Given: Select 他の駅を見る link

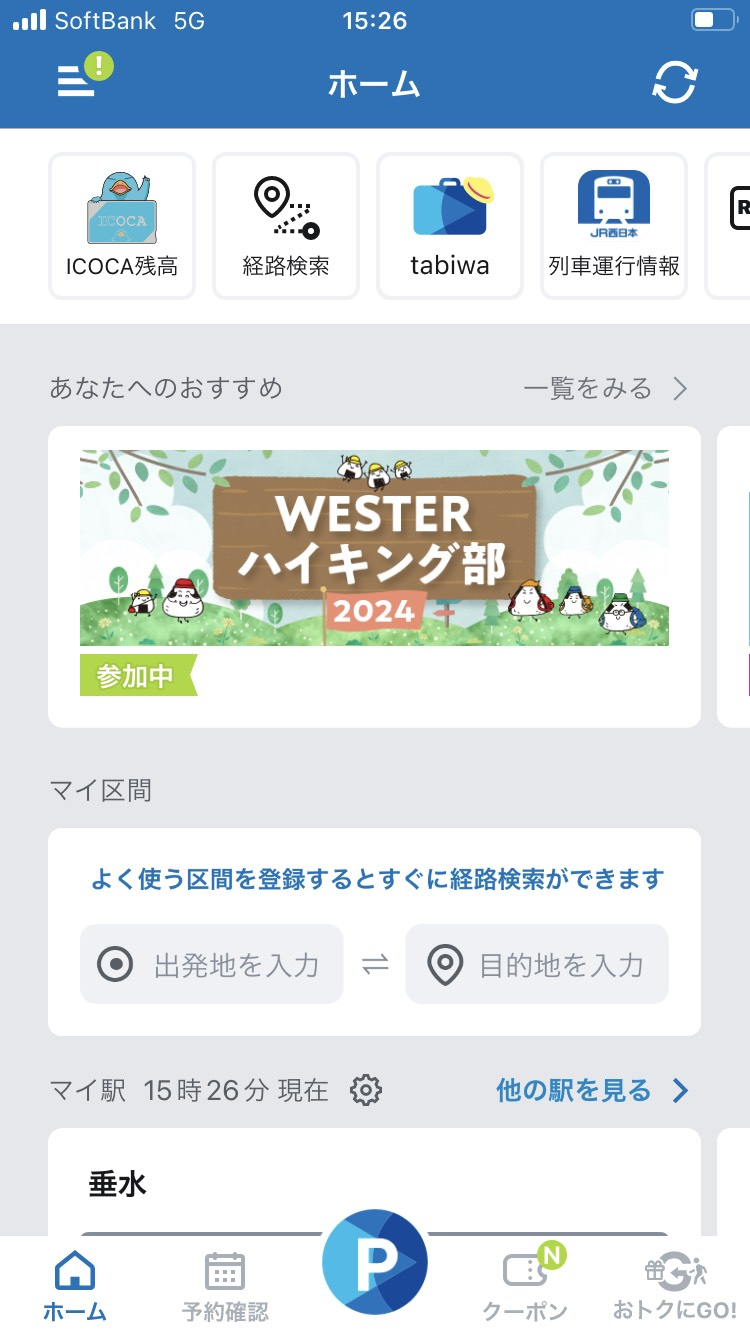Looking at the screenshot, I should pyautogui.click(x=592, y=1090).
